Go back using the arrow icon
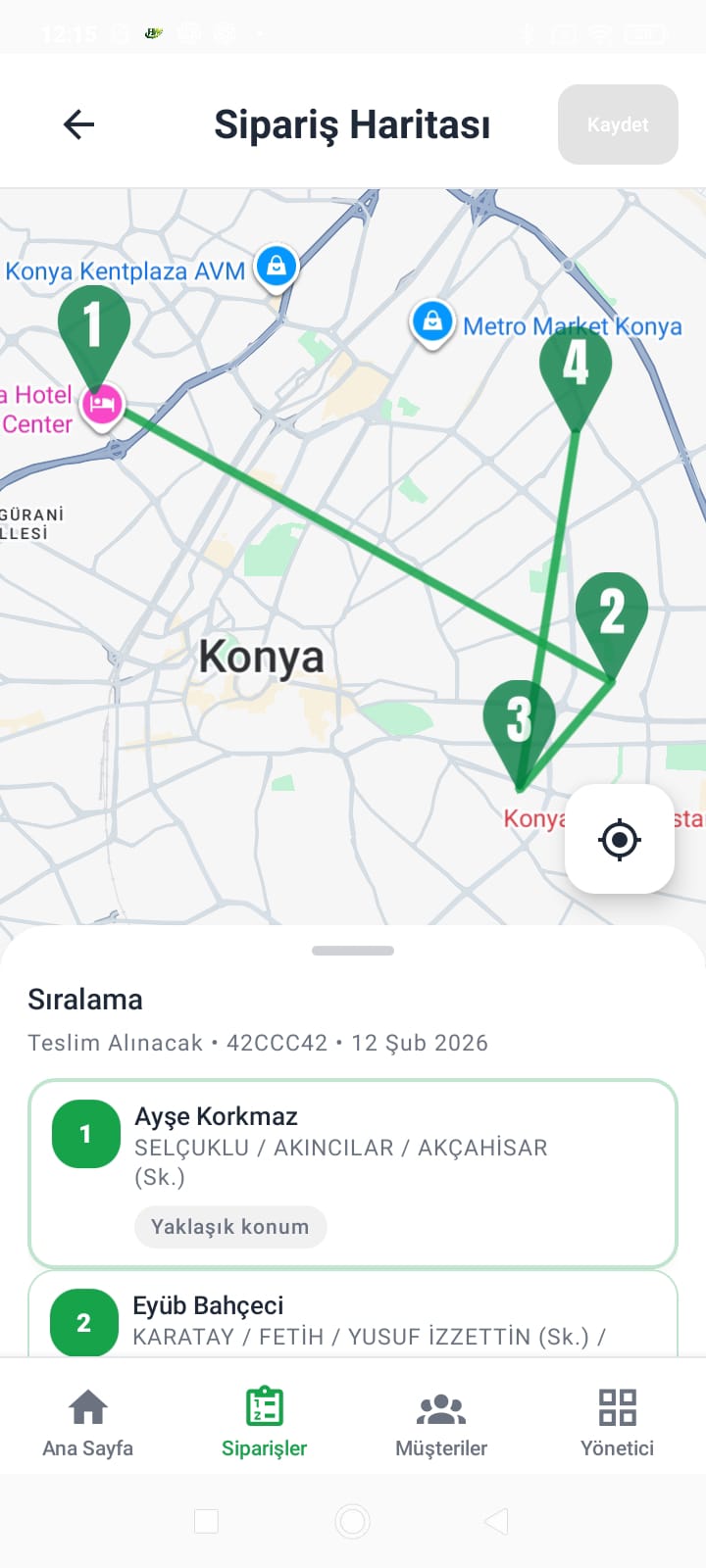The image size is (706, 1568). pyautogui.click(x=78, y=124)
